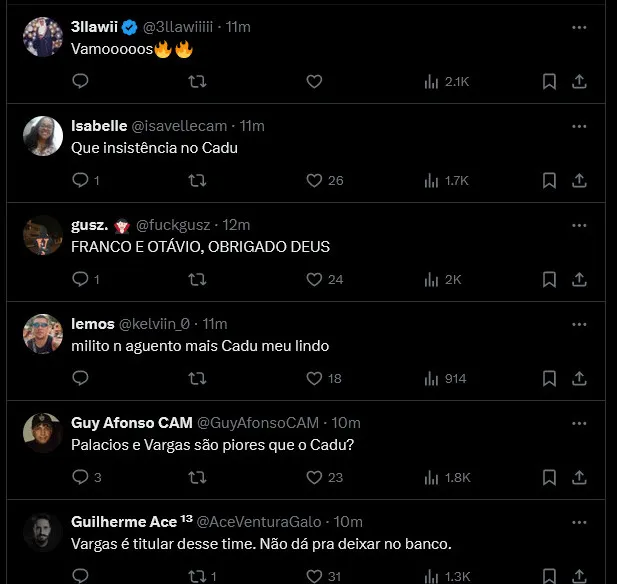Reply to Isabelle's tweet about Cadu
617x584 pixels.
pos(82,180)
